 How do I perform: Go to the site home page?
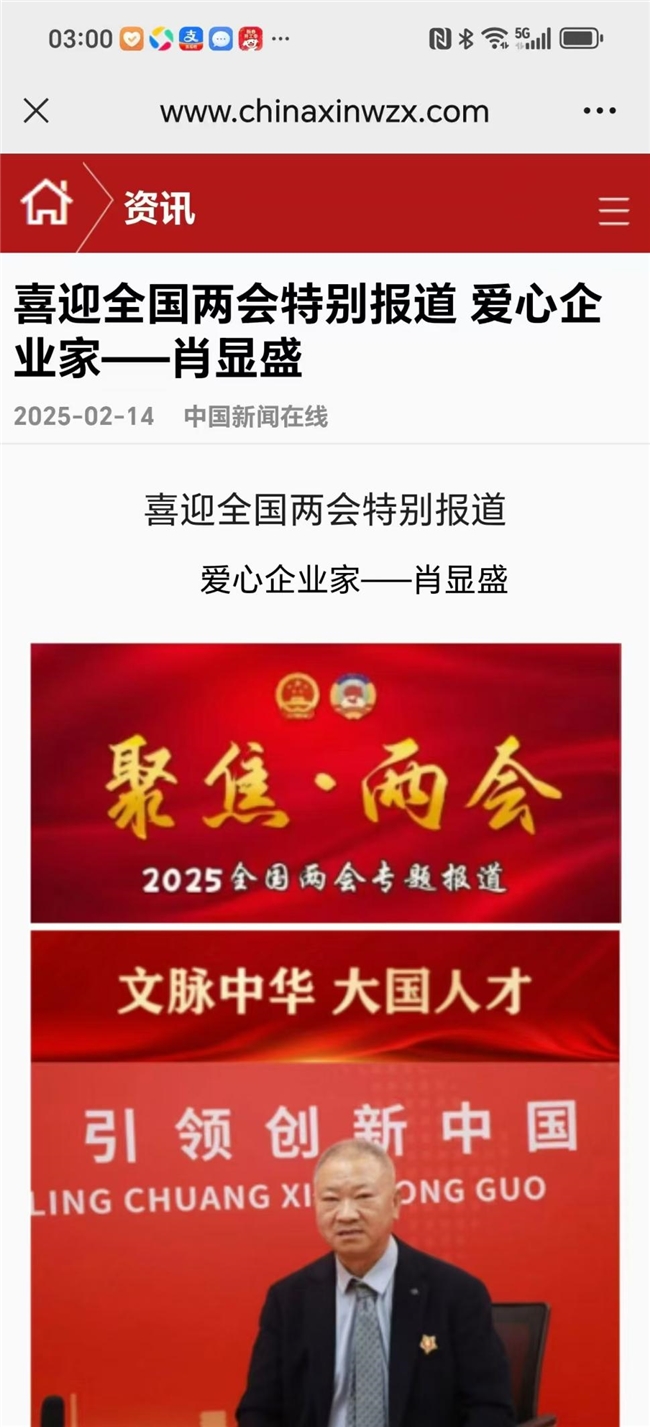point(46,203)
